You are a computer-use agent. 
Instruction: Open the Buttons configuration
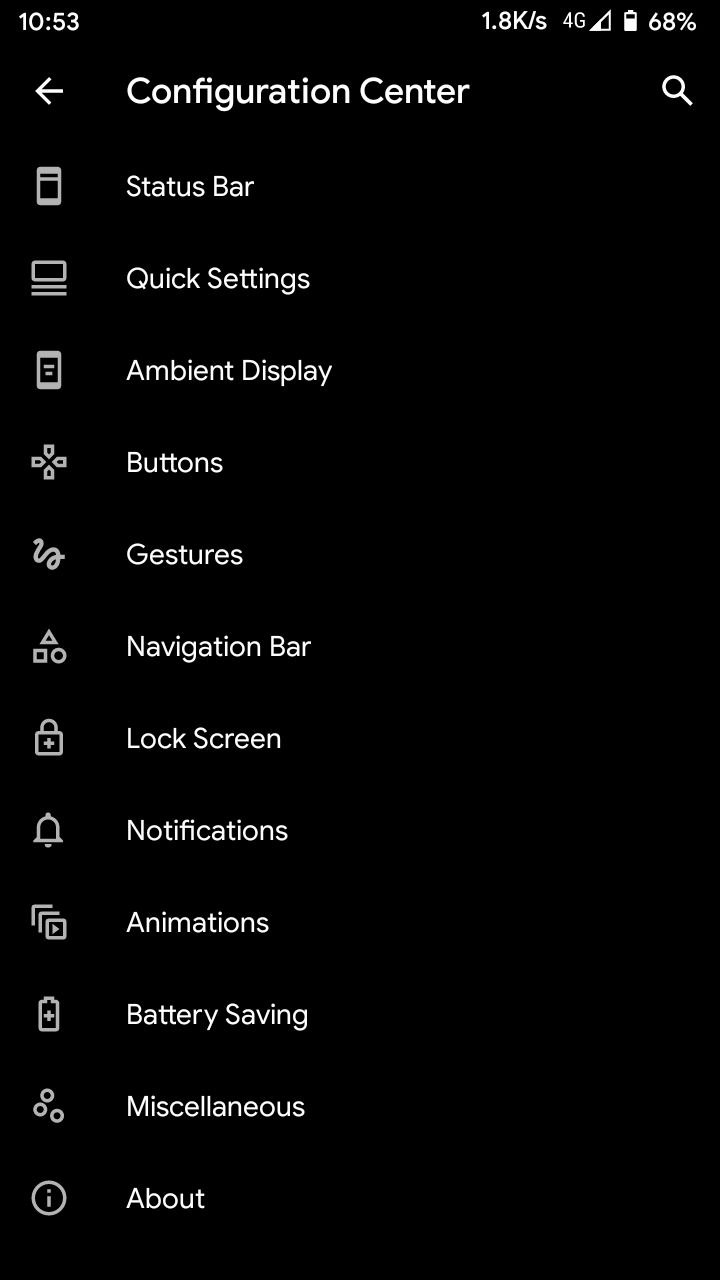[360, 463]
